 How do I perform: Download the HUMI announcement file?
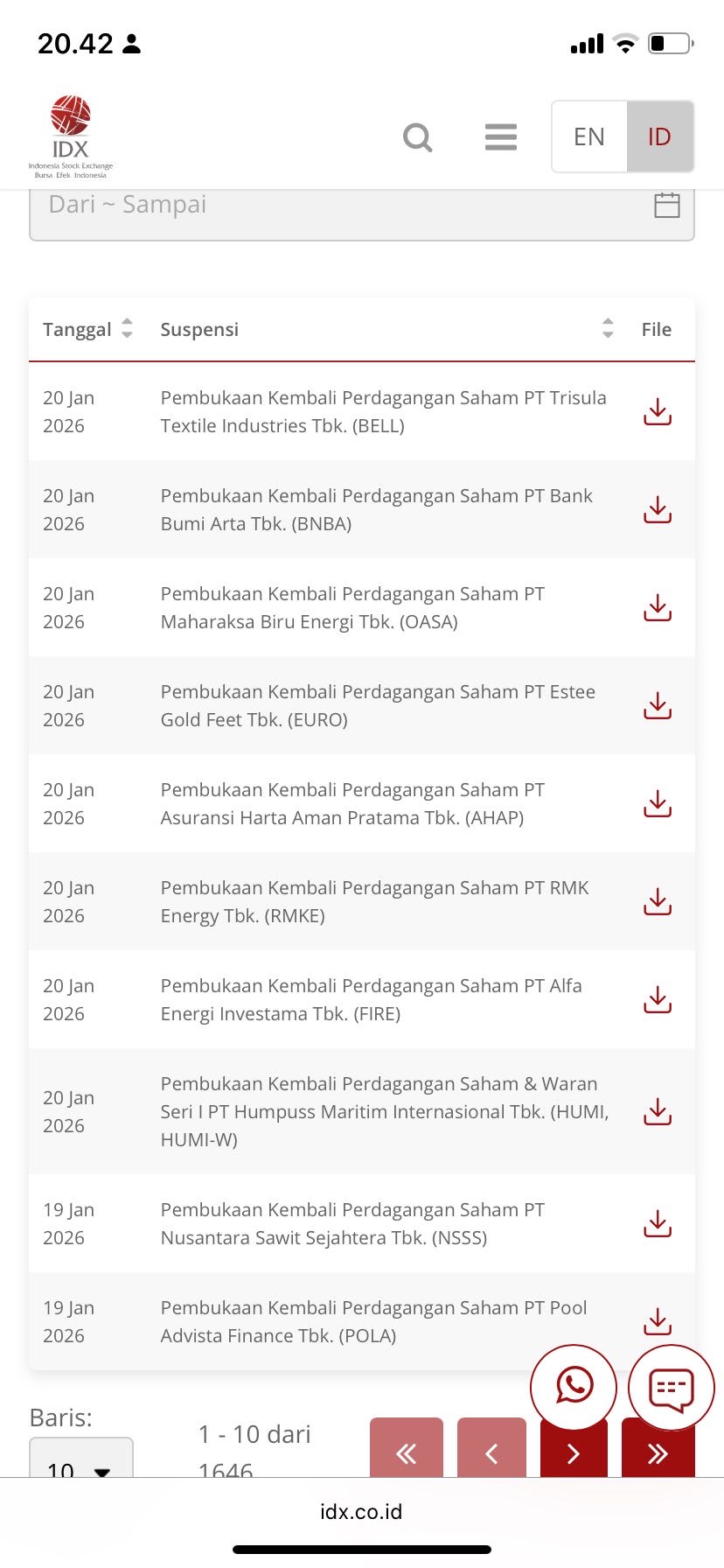coord(658,1111)
